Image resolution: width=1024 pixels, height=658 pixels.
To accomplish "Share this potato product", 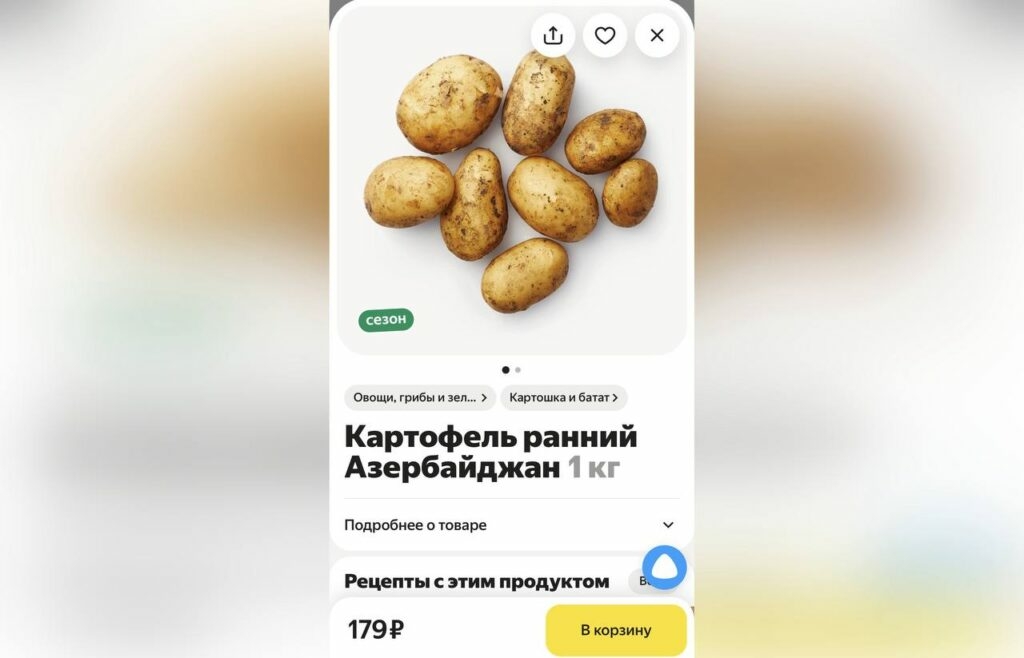I will [553, 35].
